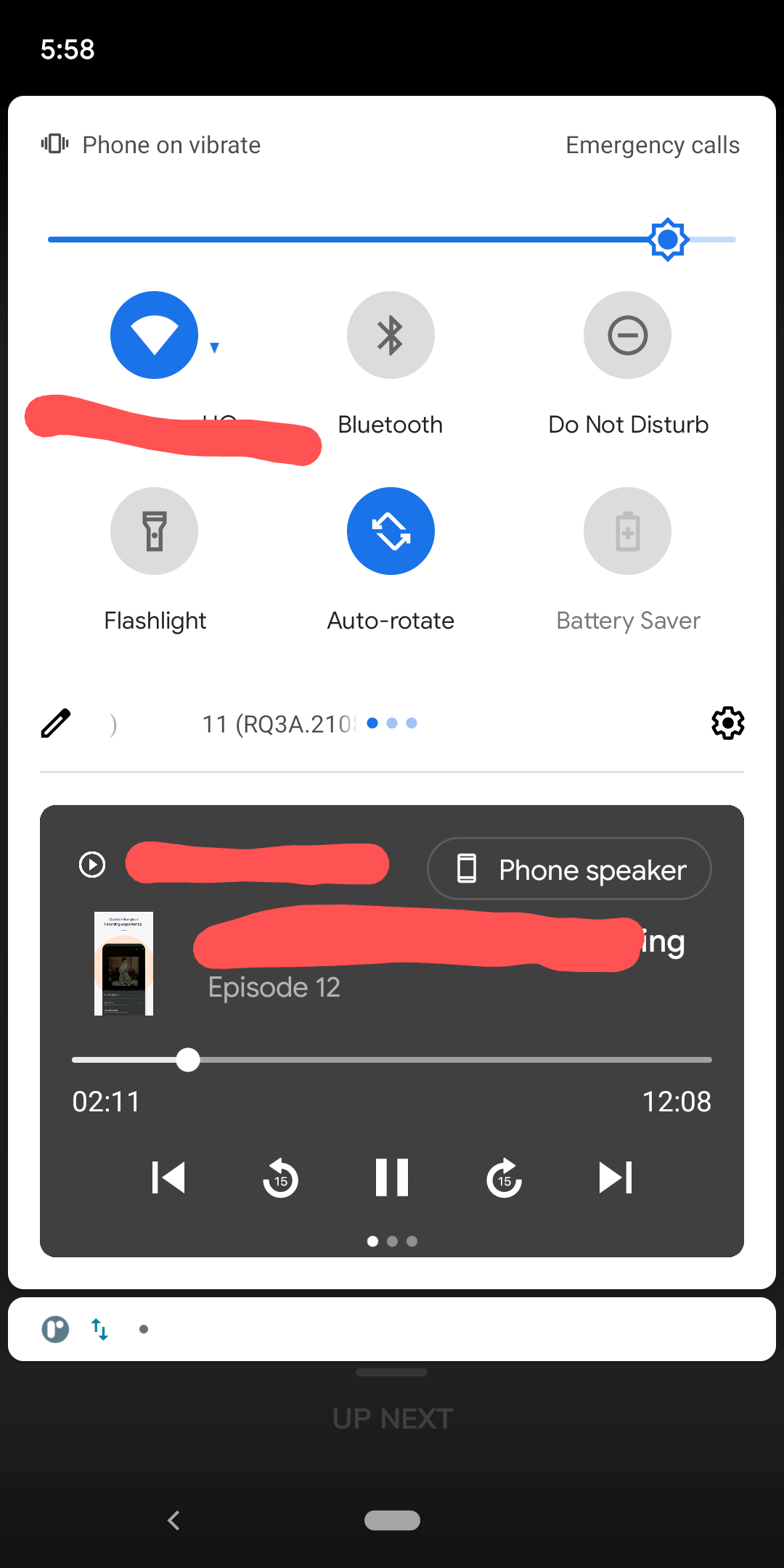Screen dimensions: 784x1568
Task: Tap Emergency calls
Action: [652, 144]
